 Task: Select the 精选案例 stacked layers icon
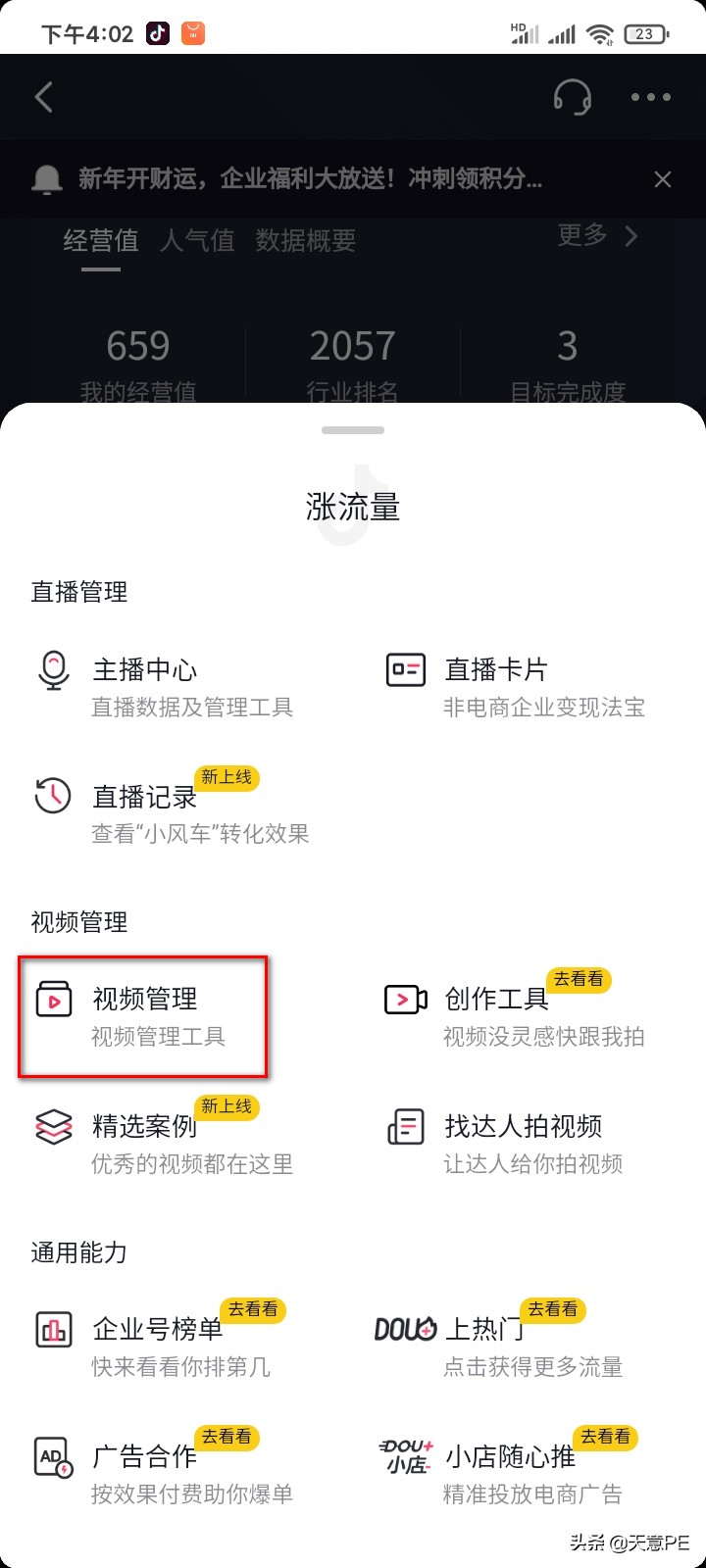(x=54, y=1127)
